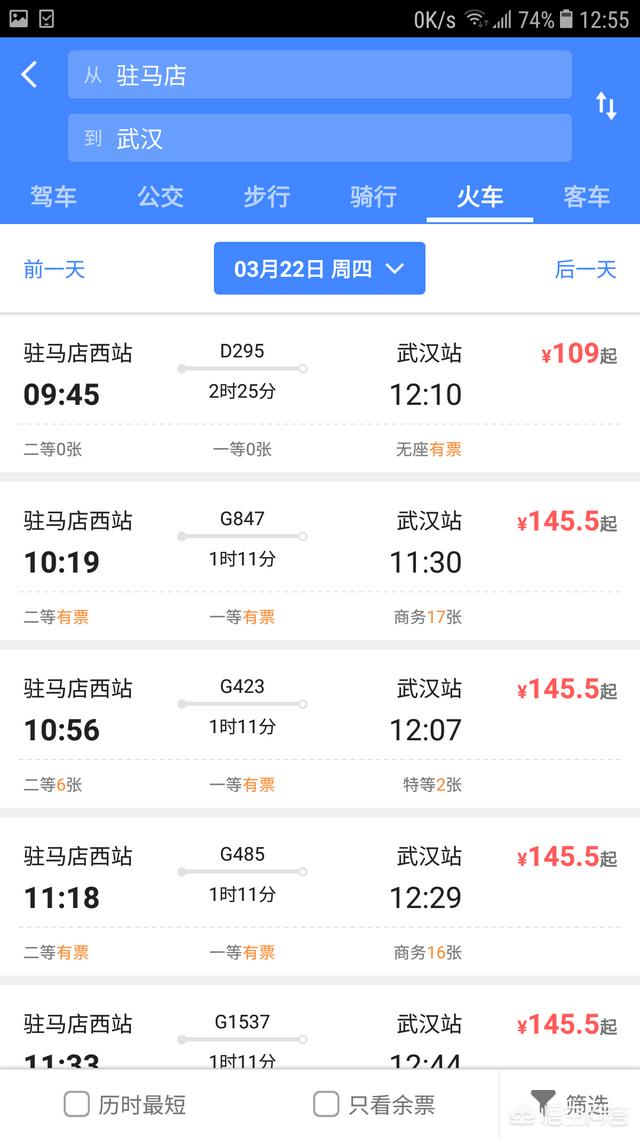The image size is (640, 1138).
Task: Open the 03月22日 周四 date picker
Action: pos(319,269)
